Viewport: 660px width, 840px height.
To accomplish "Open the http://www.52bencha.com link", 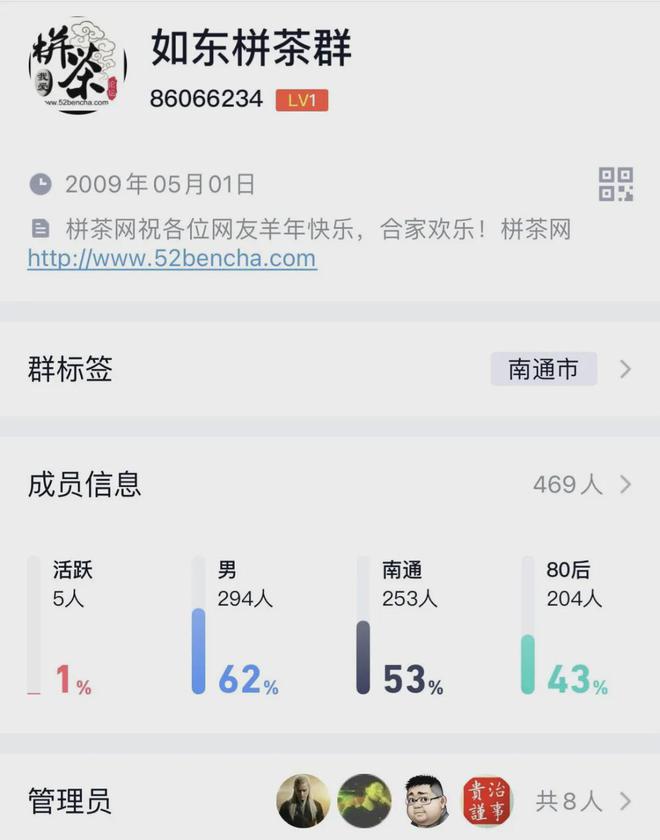I will pyautogui.click(x=172, y=259).
